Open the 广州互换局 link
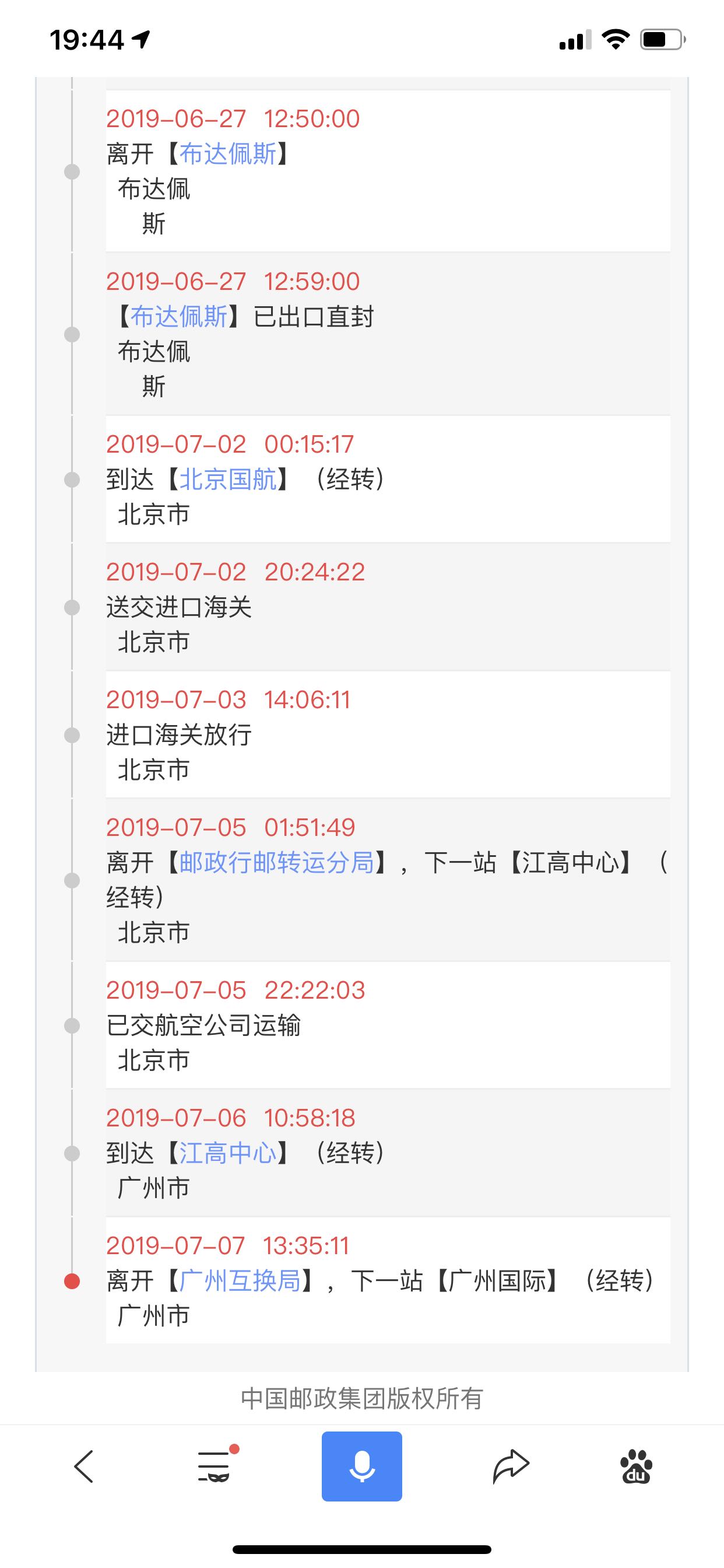Viewport: 724px width, 1568px height. click(240, 1280)
